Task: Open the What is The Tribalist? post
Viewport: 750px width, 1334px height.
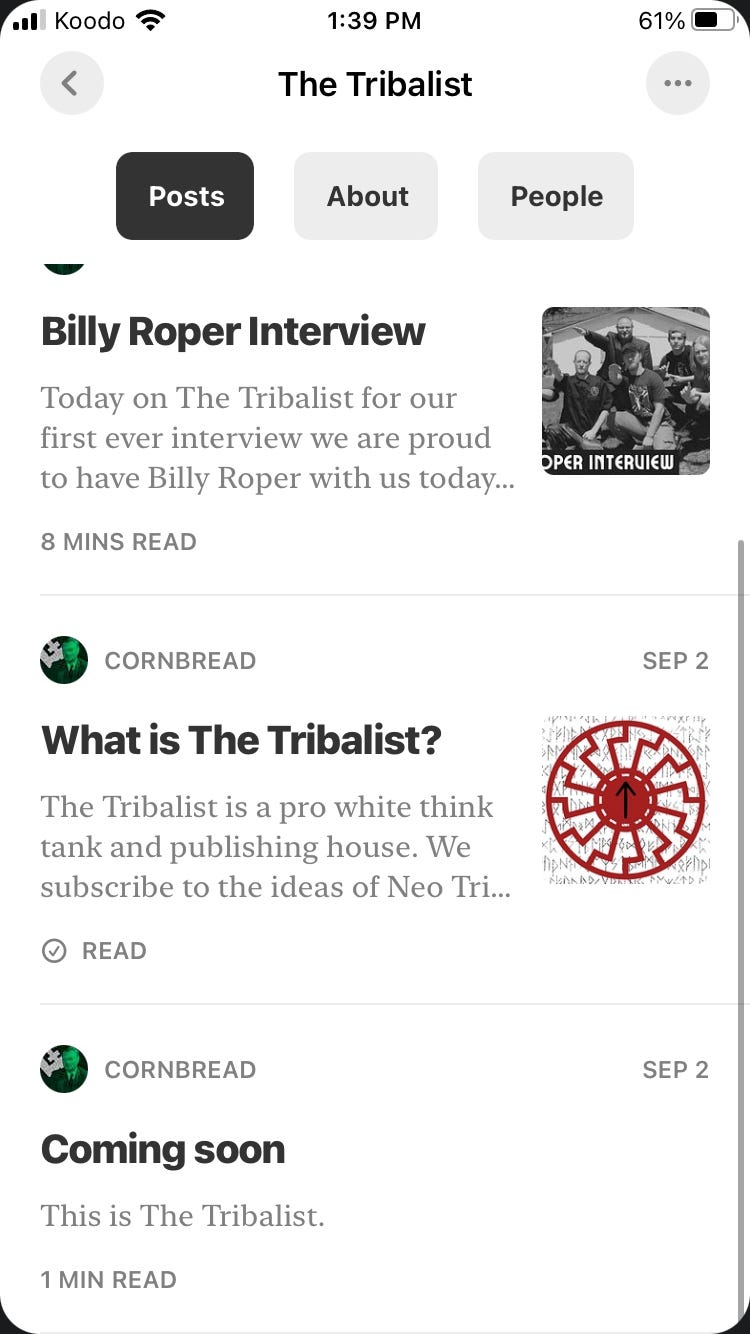Action: [x=241, y=740]
